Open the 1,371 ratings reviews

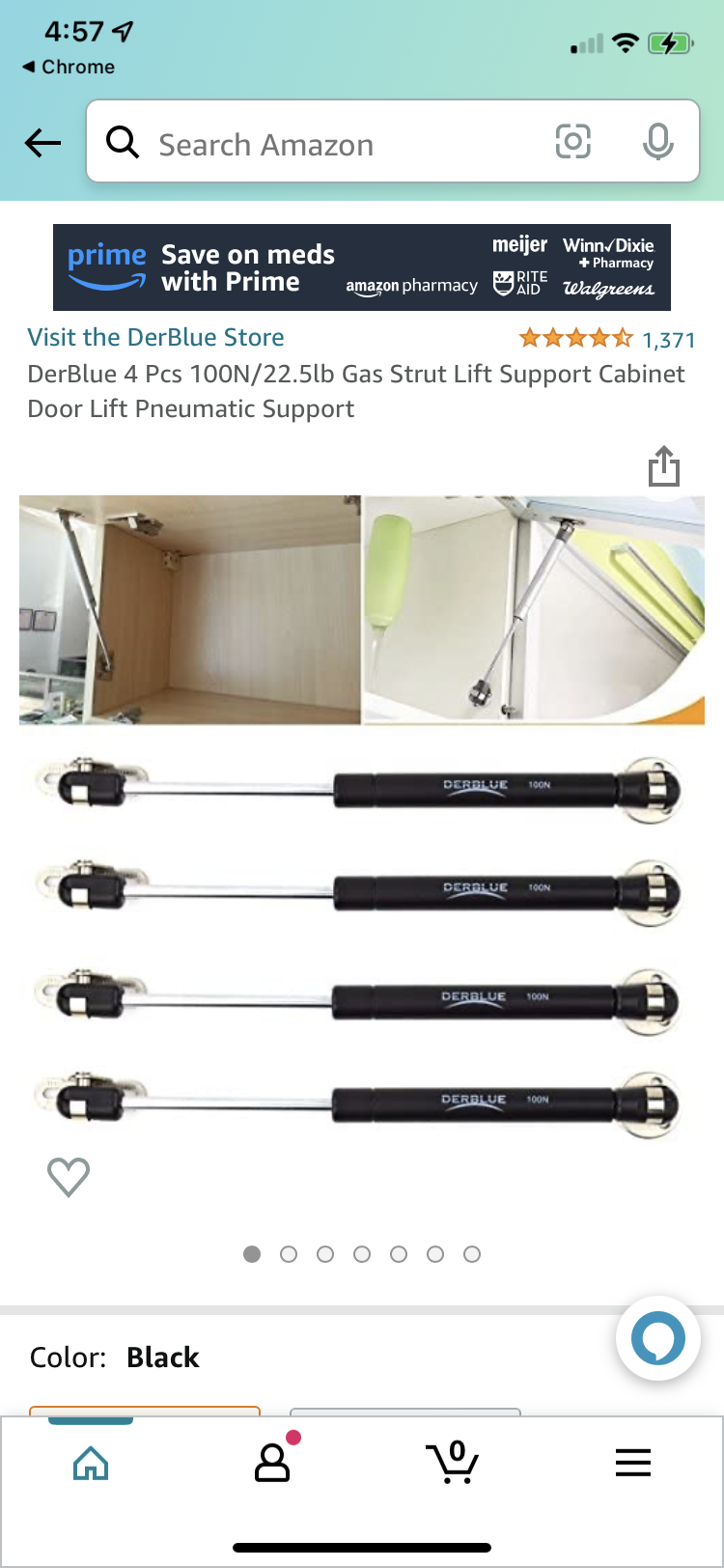[607, 339]
